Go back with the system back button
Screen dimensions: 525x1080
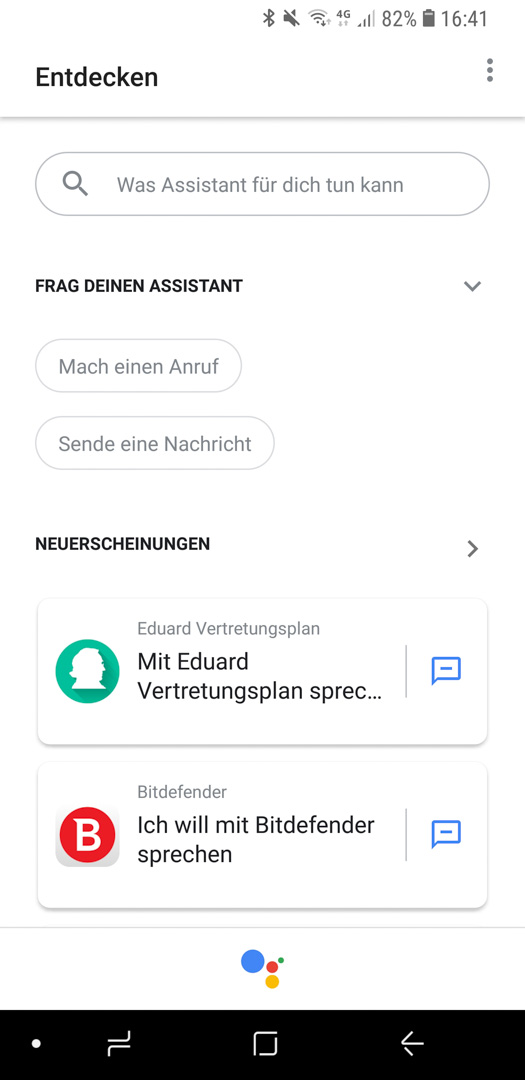[412, 1044]
